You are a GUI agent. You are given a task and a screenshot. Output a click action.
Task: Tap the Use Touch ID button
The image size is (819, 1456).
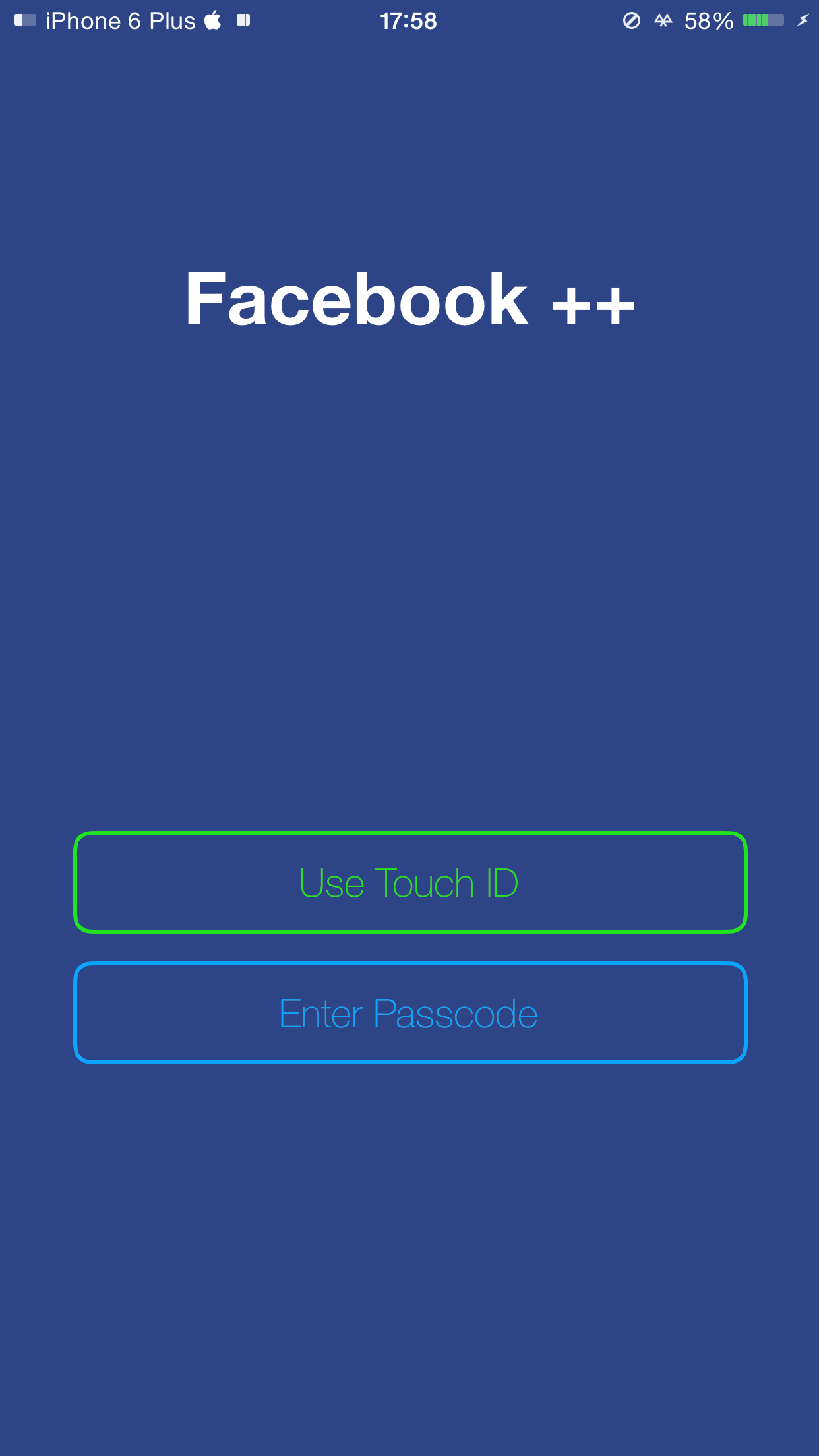coord(409,882)
